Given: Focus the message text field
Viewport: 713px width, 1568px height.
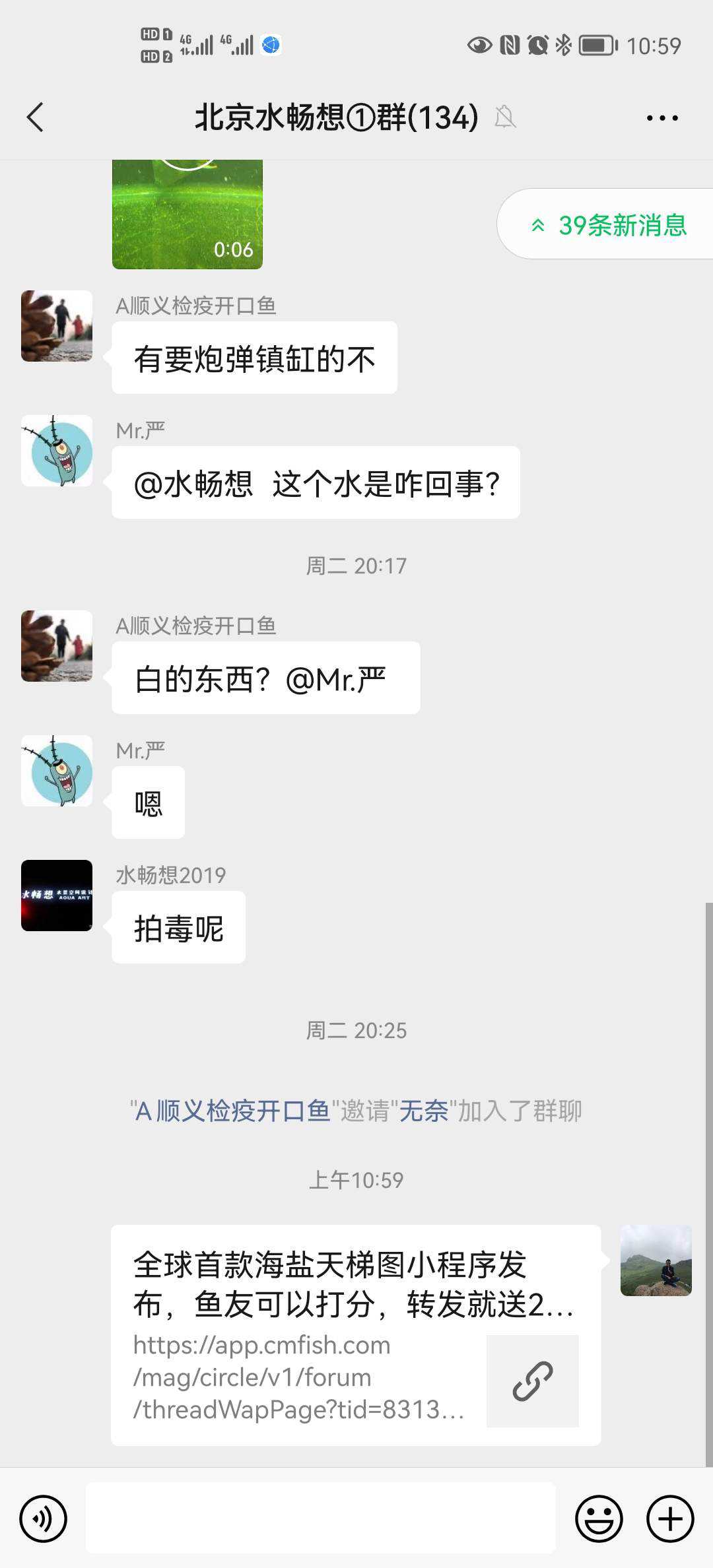Looking at the screenshot, I should (321, 1518).
